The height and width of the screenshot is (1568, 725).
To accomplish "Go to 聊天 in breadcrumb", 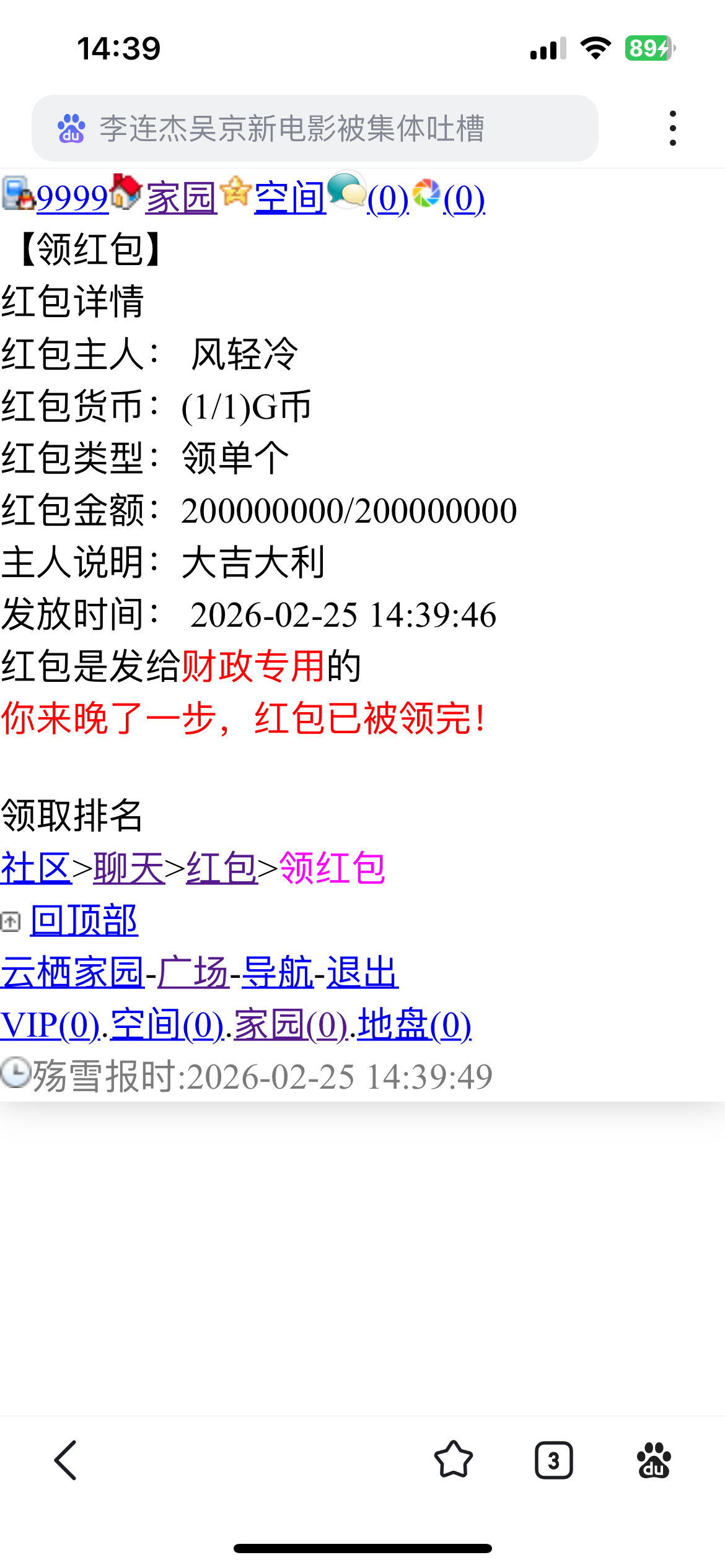I will [129, 868].
